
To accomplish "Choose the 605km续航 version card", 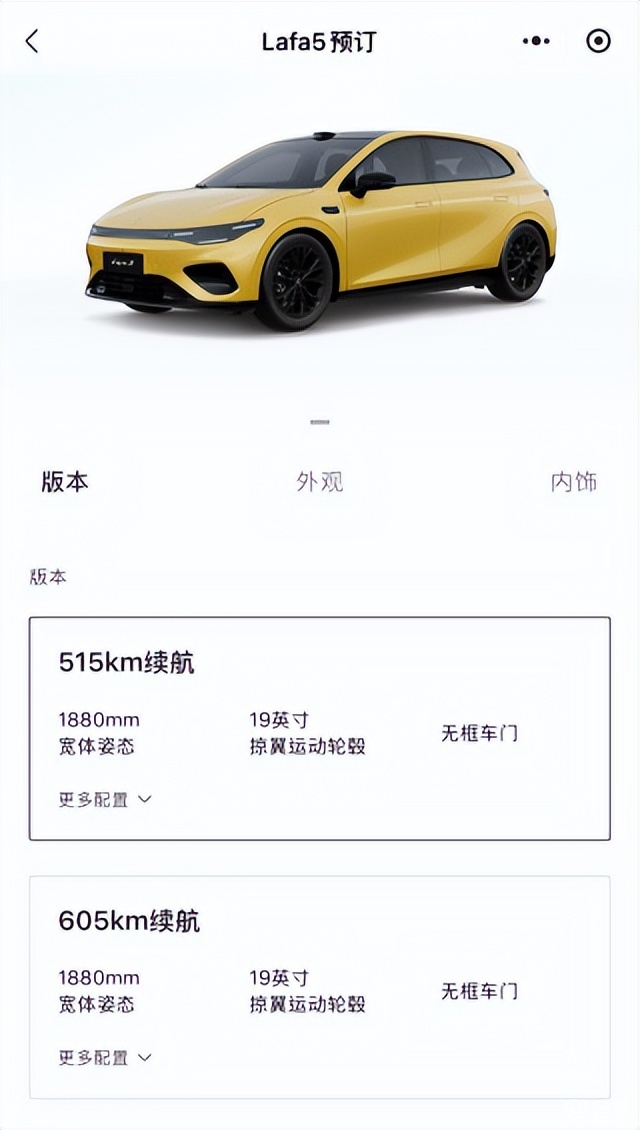I will 320,960.
